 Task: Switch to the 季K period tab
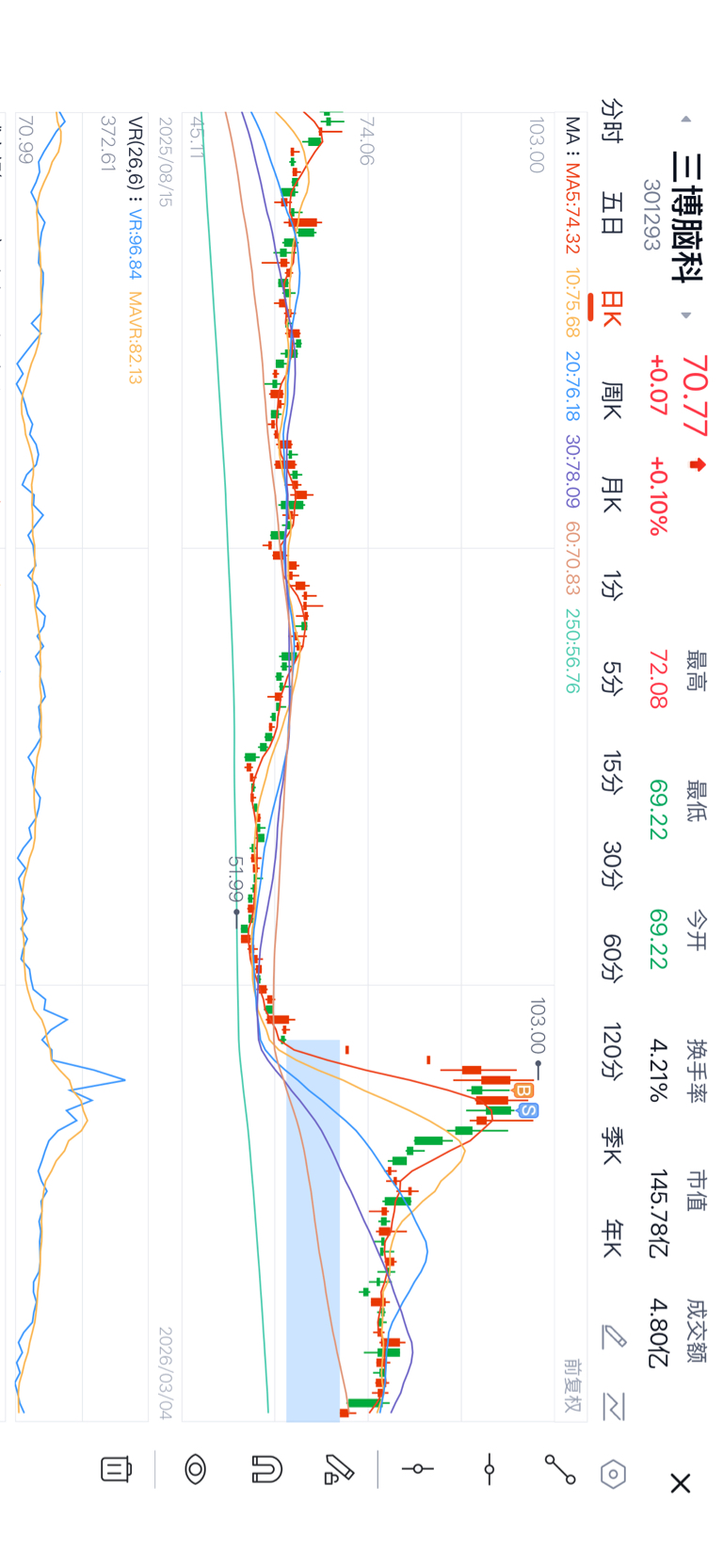(x=612, y=1145)
